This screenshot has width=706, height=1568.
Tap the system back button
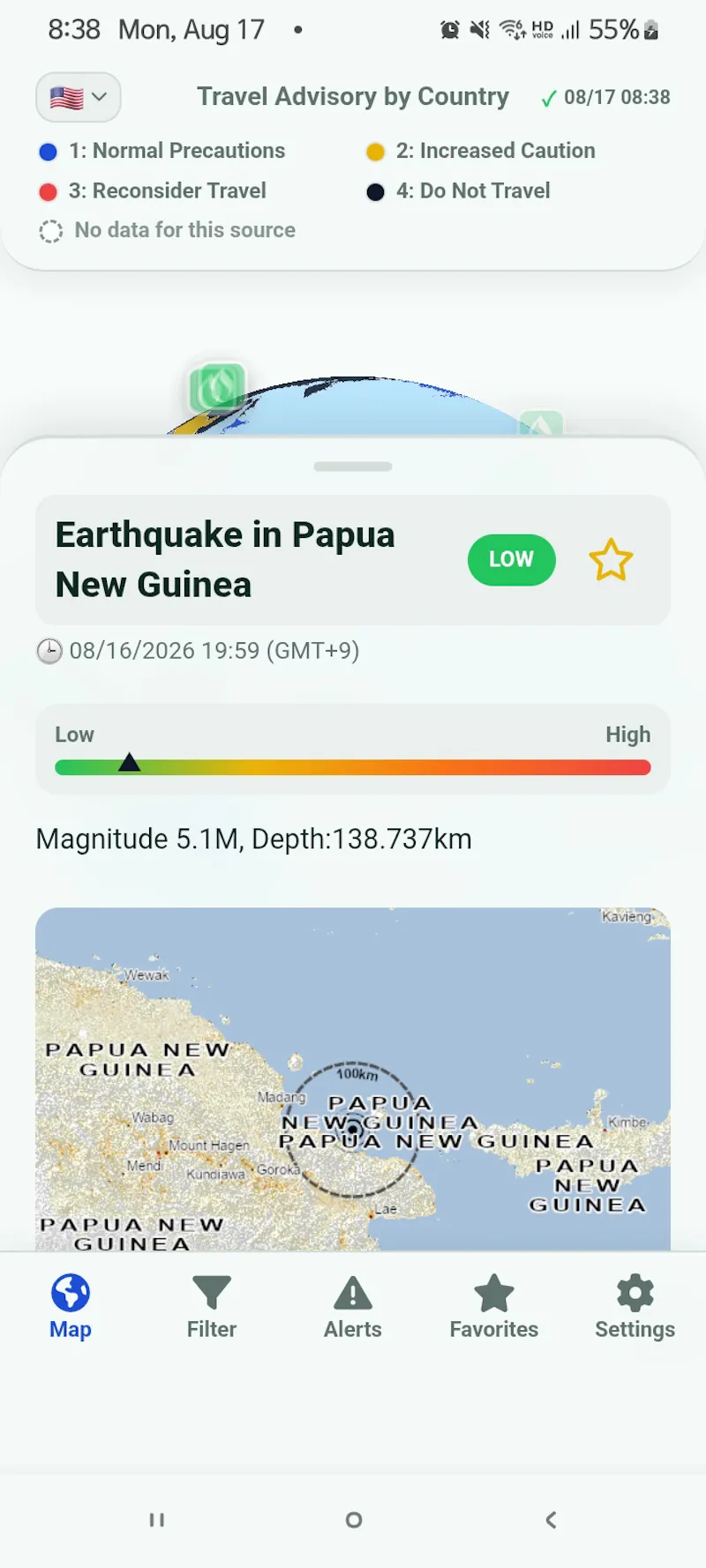(551, 1519)
